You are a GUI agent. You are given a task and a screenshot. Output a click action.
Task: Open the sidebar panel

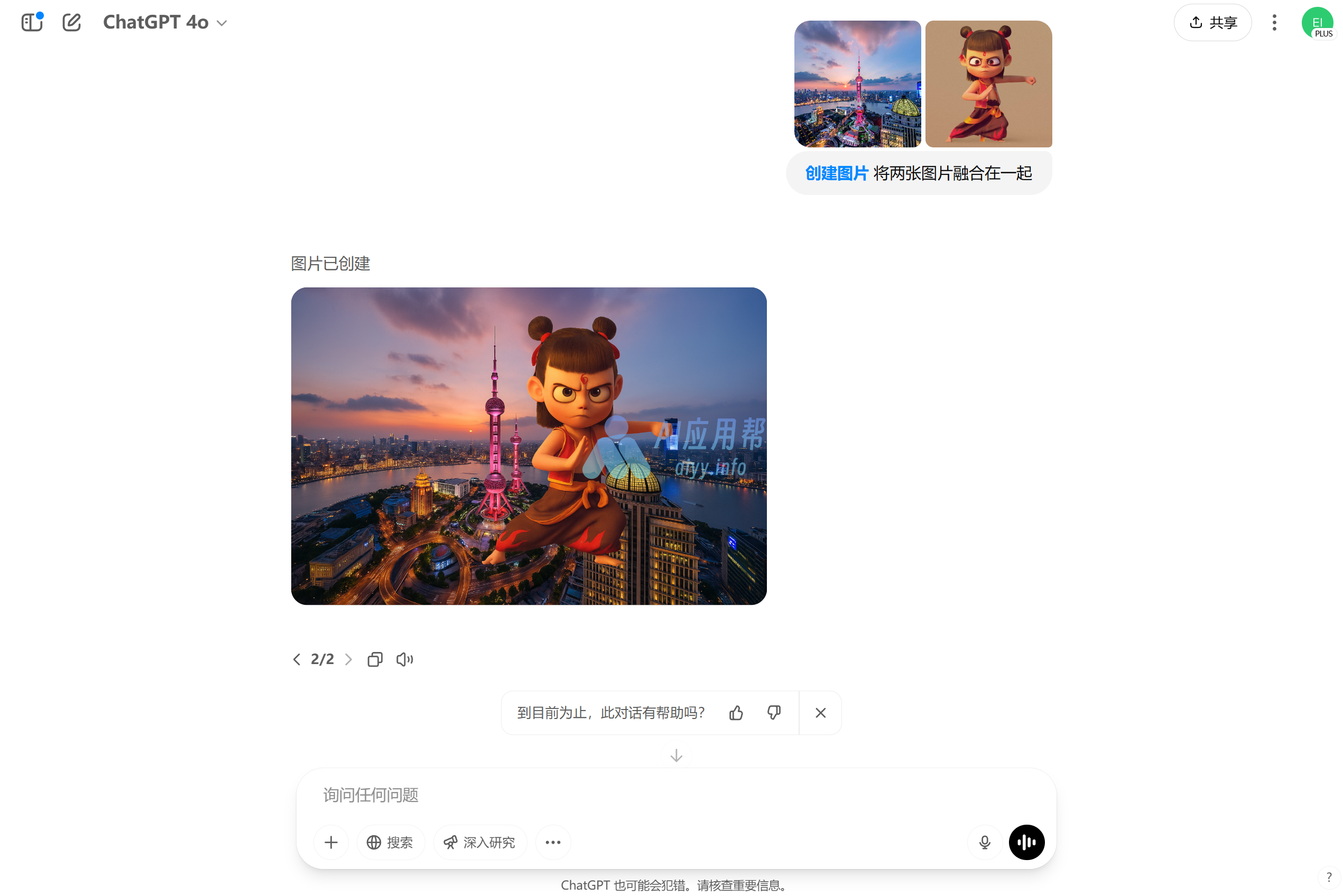32,22
